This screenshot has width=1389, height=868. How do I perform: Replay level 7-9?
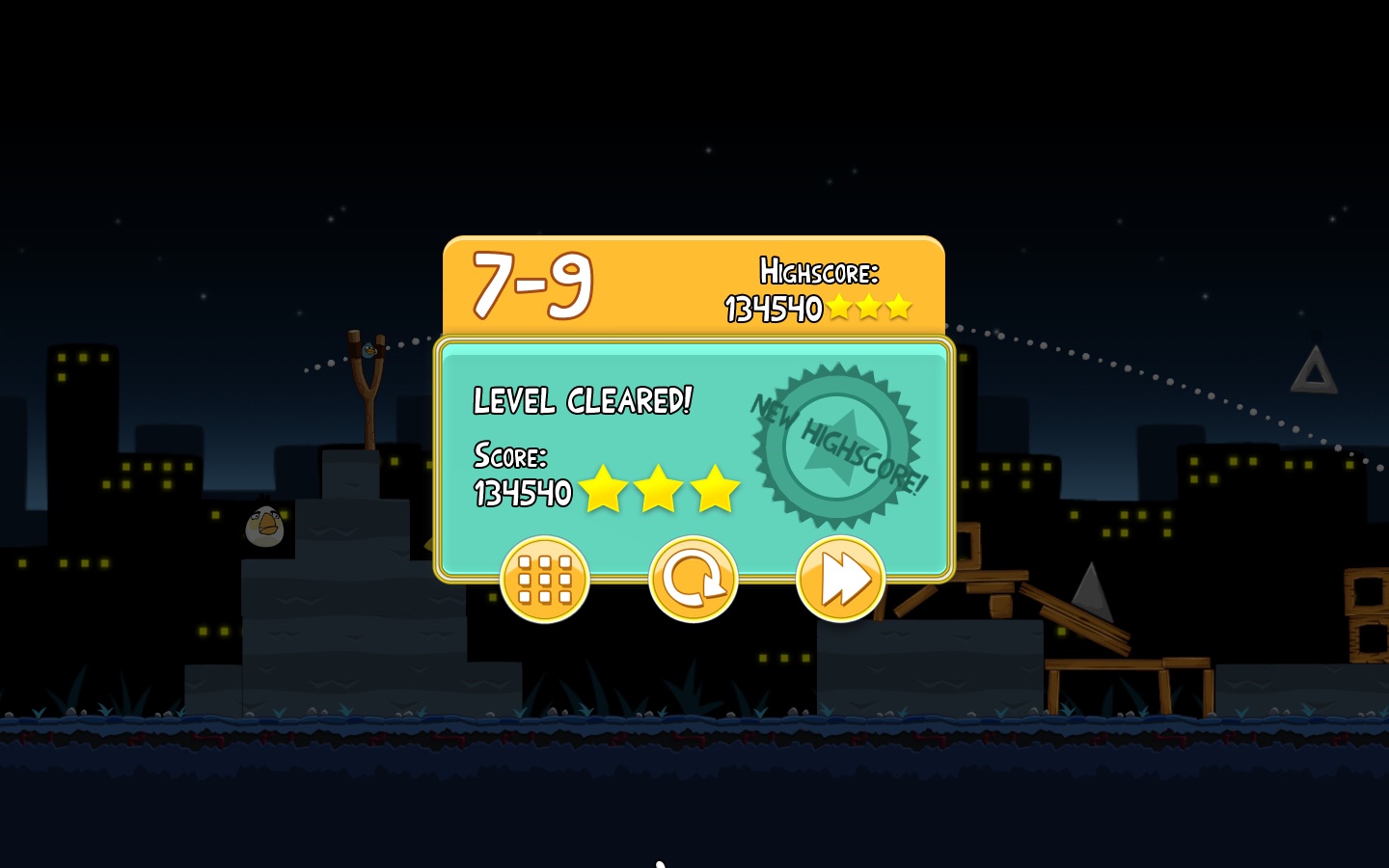coord(693,580)
